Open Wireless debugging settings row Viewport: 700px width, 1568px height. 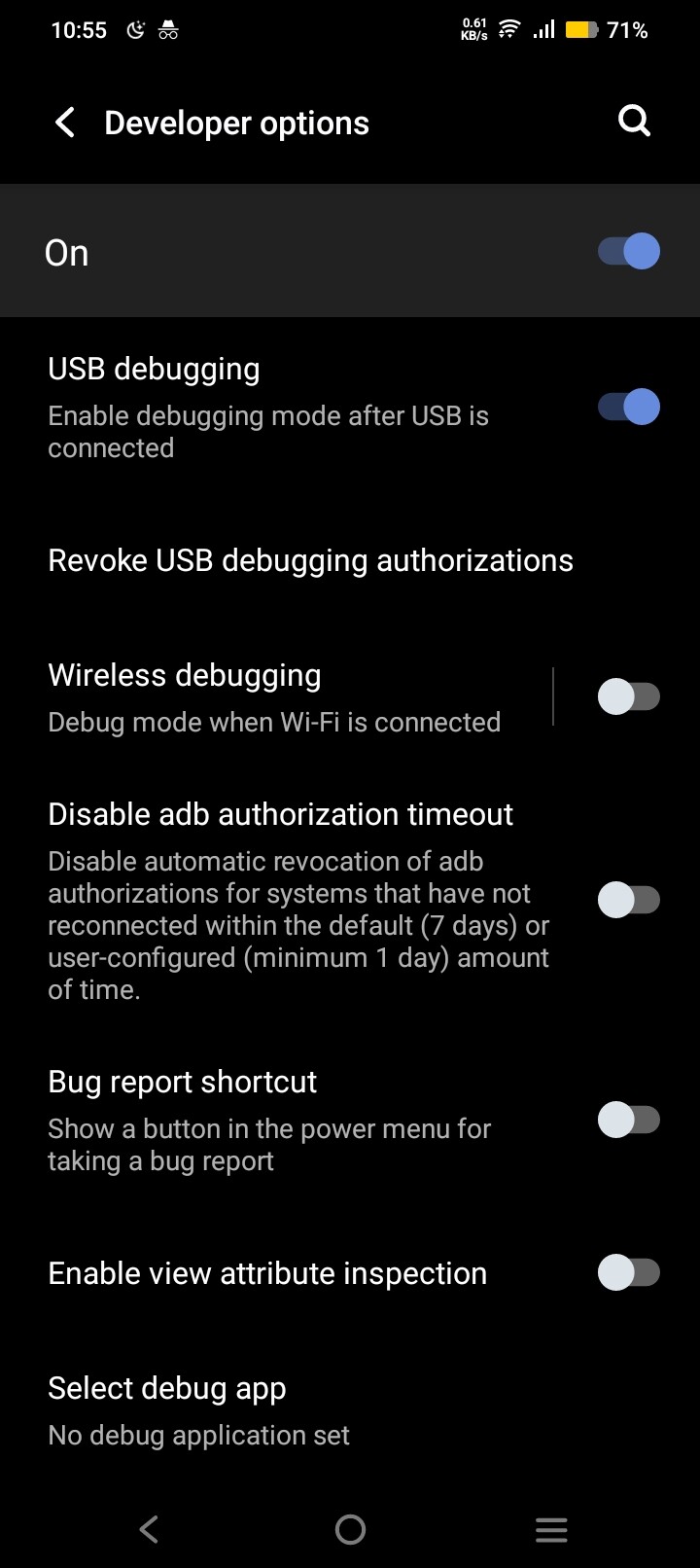[x=274, y=697]
